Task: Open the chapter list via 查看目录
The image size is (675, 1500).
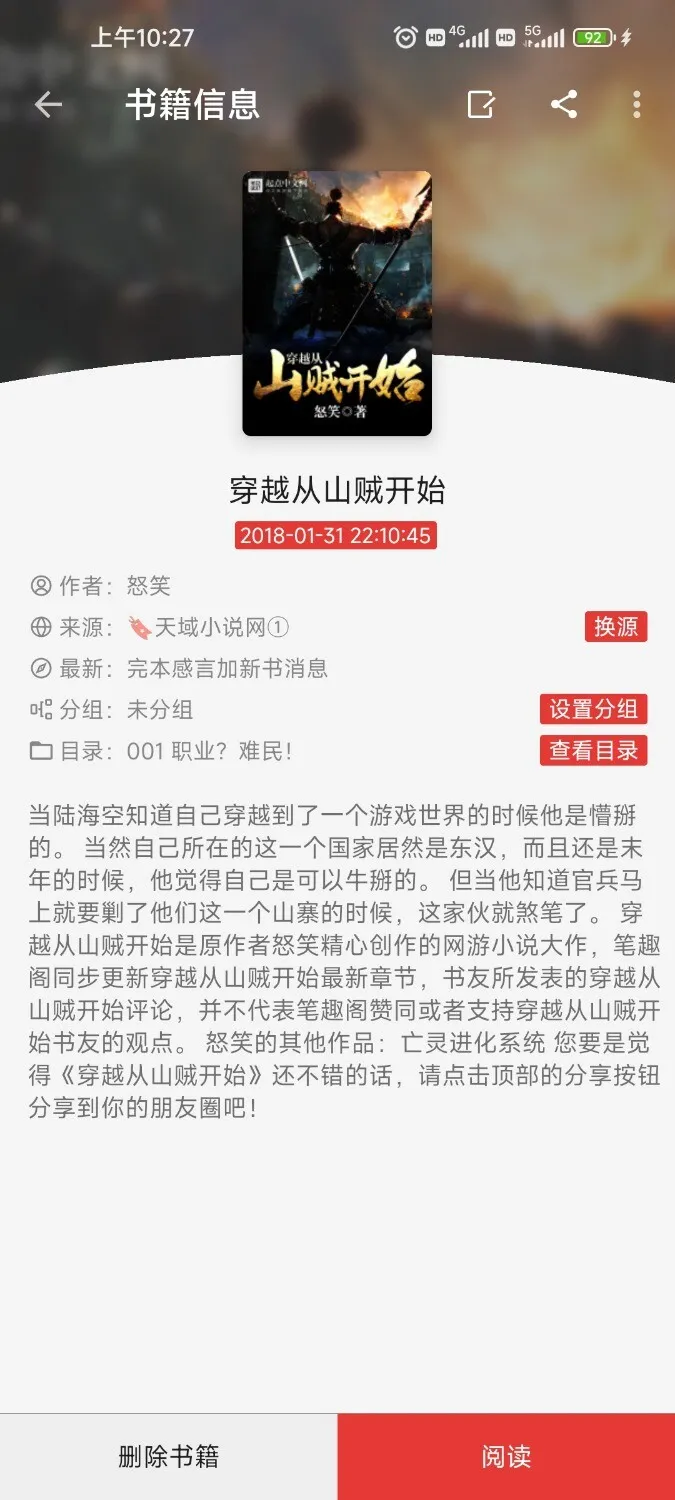Action: 593,750
